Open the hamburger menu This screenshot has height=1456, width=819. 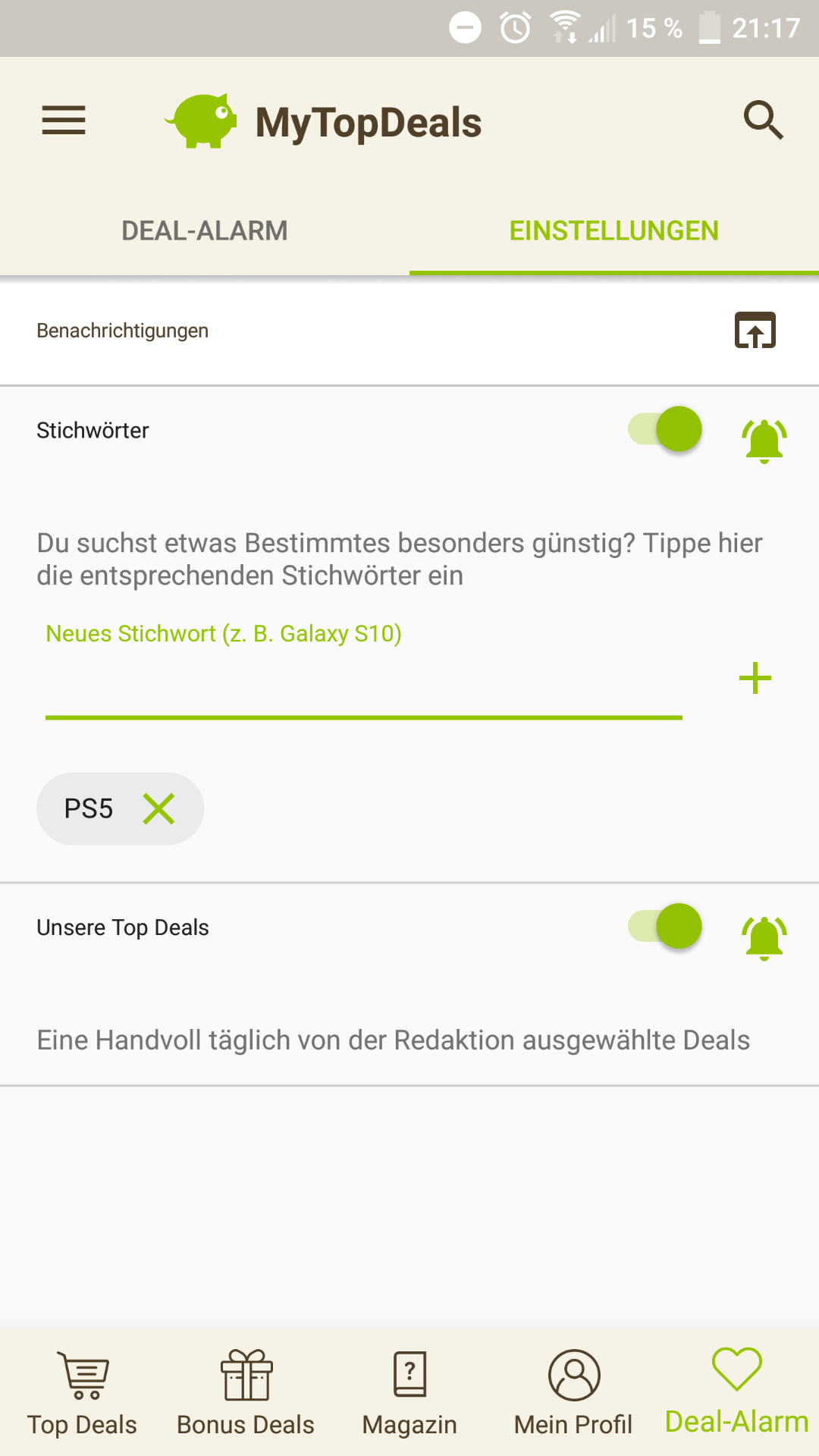(x=64, y=121)
